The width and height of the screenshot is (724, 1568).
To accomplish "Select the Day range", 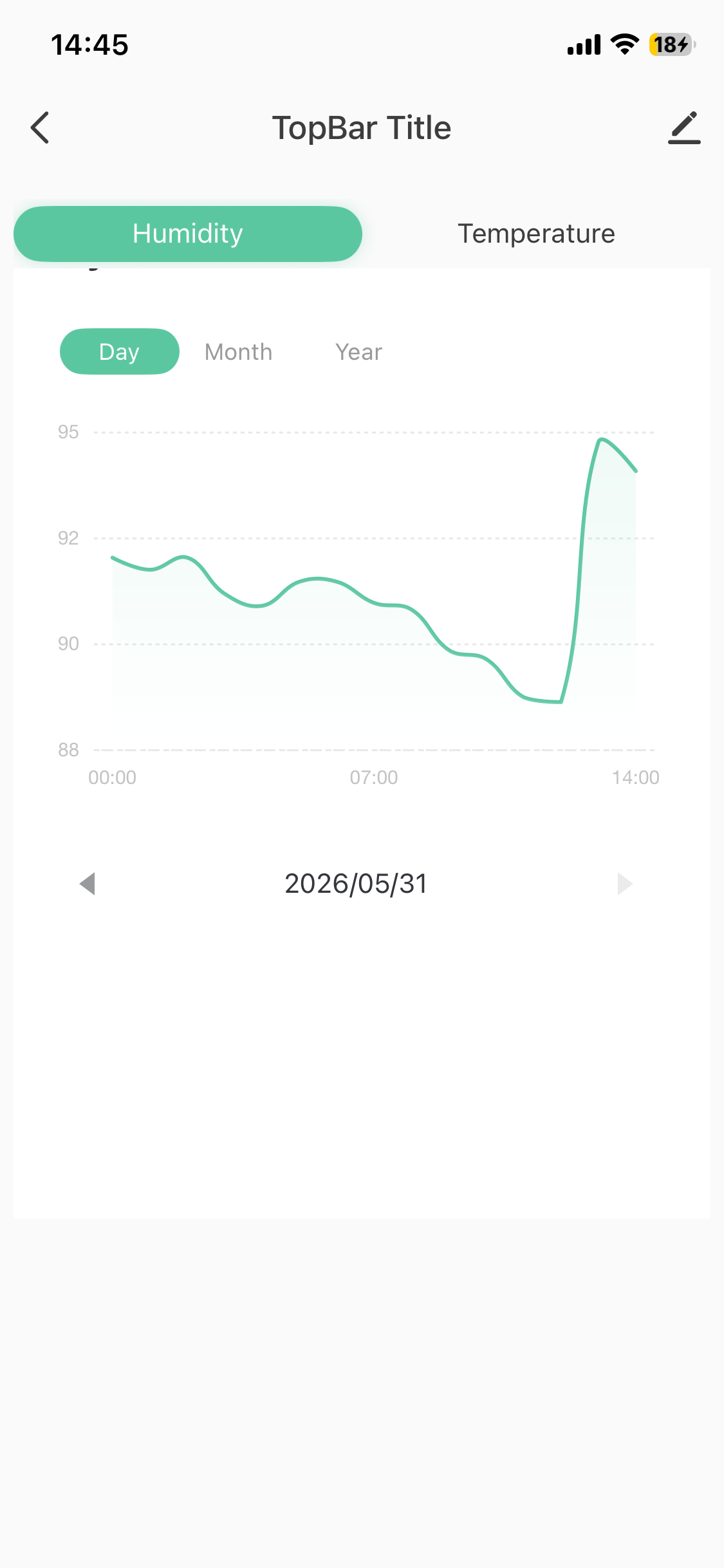I will pyautogui.click(x=120, y=351).
